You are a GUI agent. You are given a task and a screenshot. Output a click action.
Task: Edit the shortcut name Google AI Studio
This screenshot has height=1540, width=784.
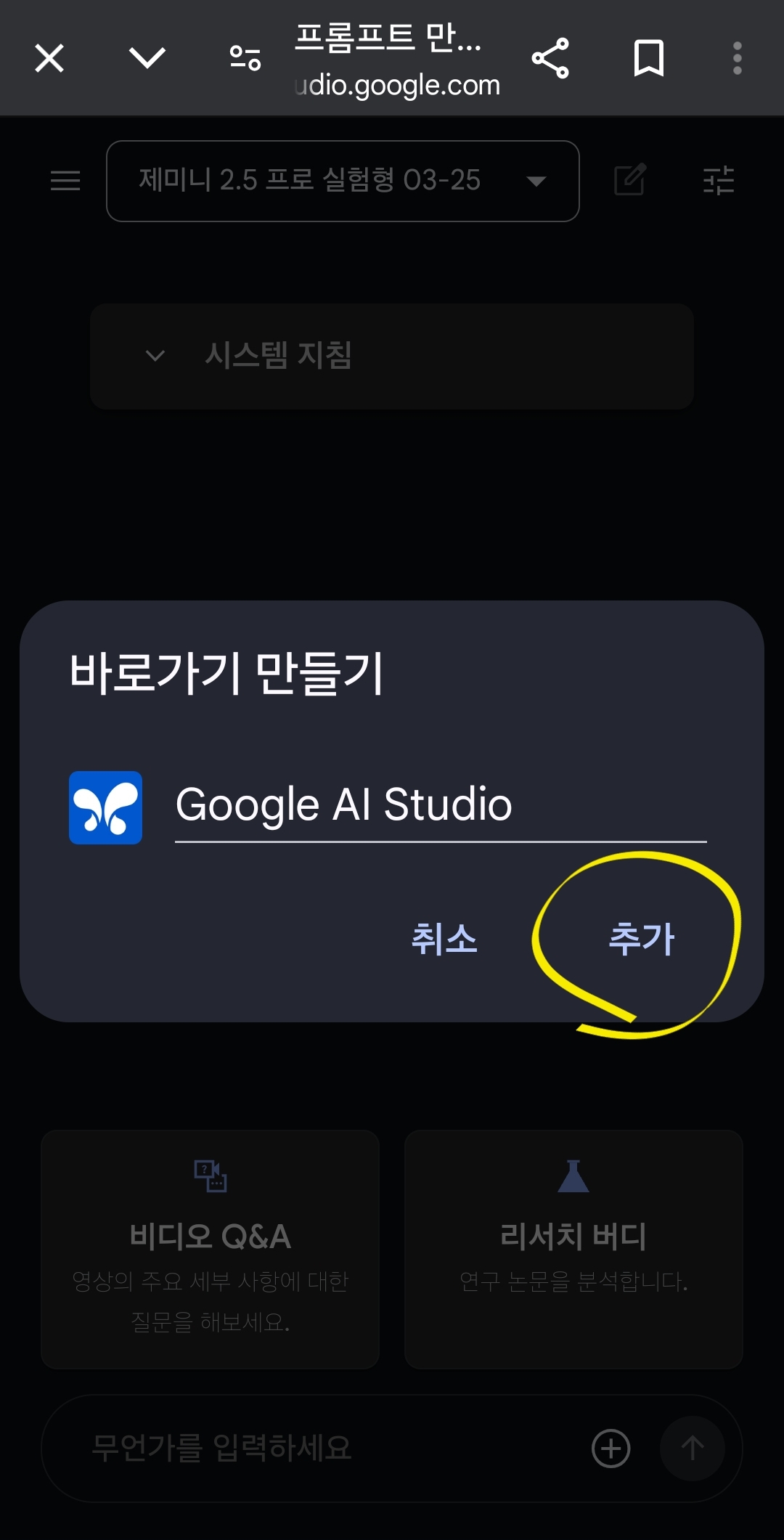(x=441, y=805)
